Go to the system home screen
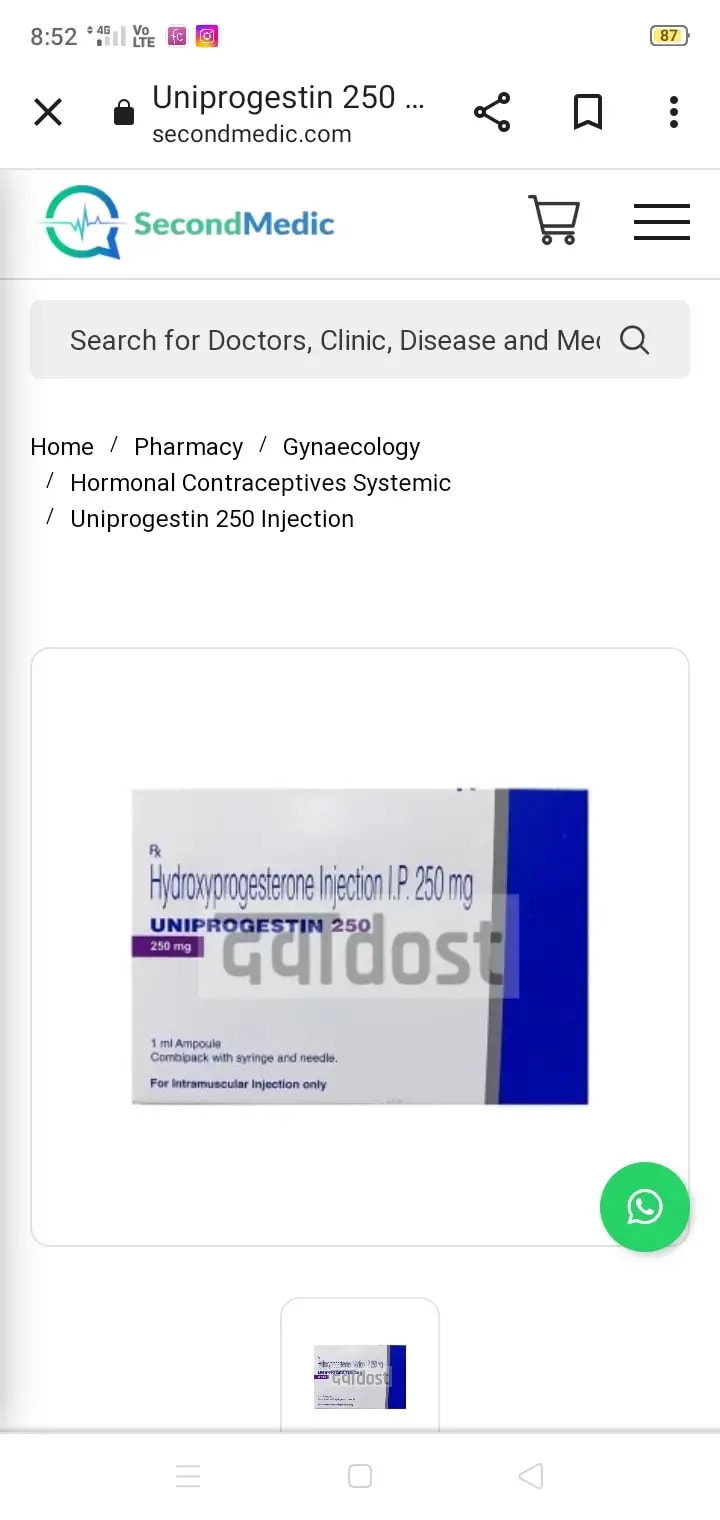Screen dimensions: 720x1520 360,1476
